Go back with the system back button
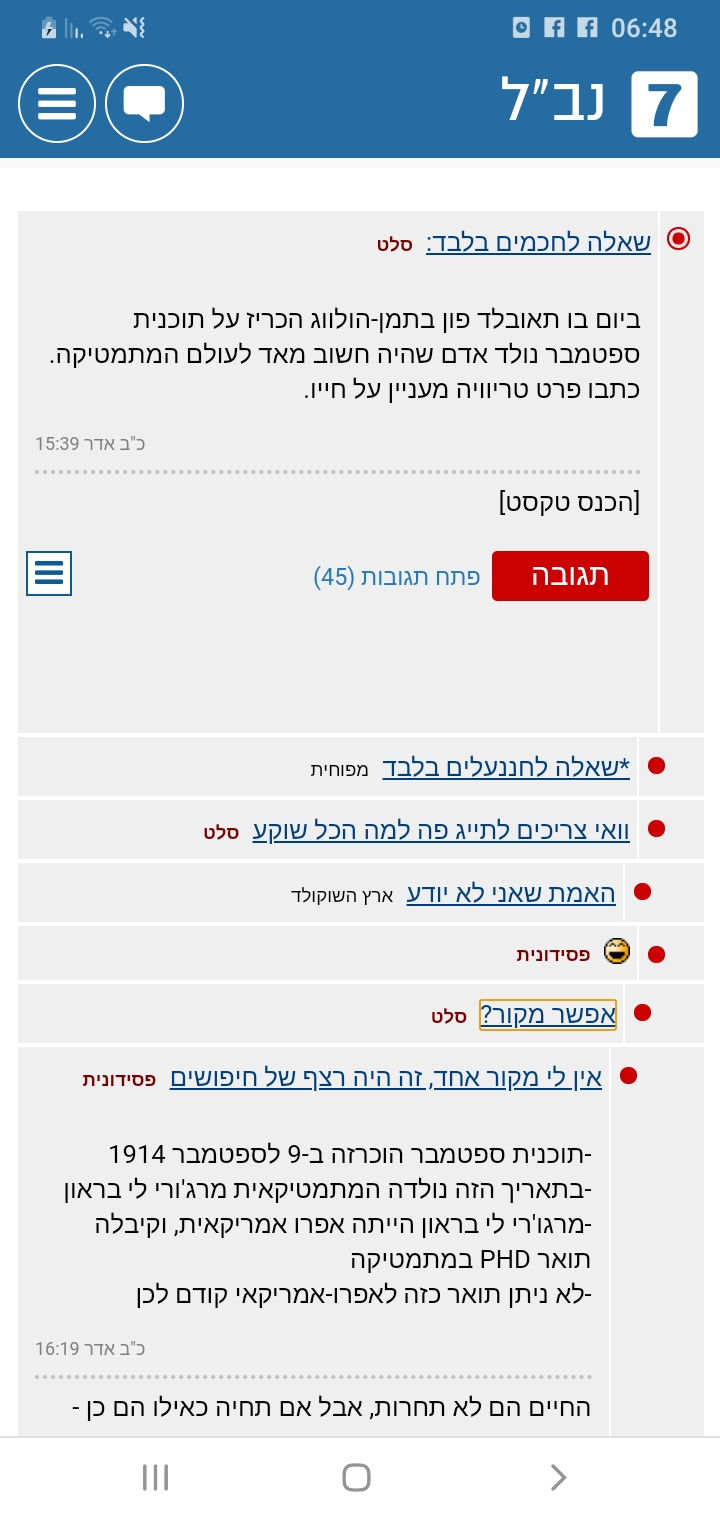Viewport: 720px width, 1520px height. tap(558, 1477)
